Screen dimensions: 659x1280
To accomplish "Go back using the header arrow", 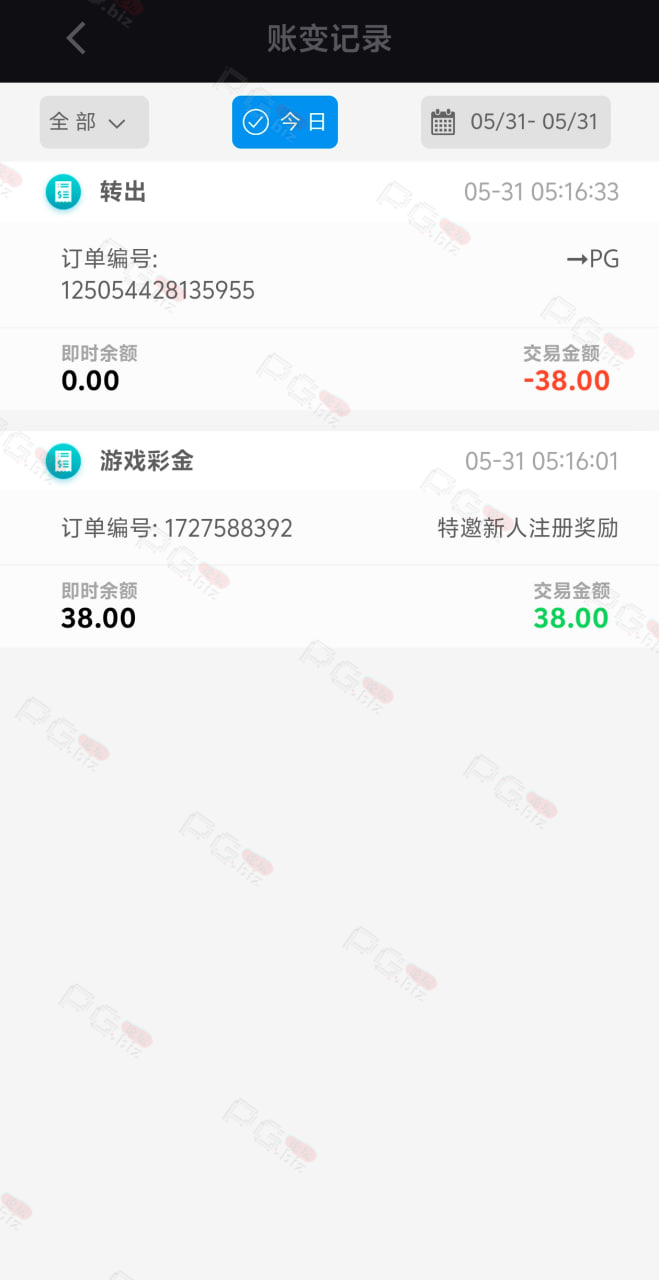I will click(x=76, y=39).
